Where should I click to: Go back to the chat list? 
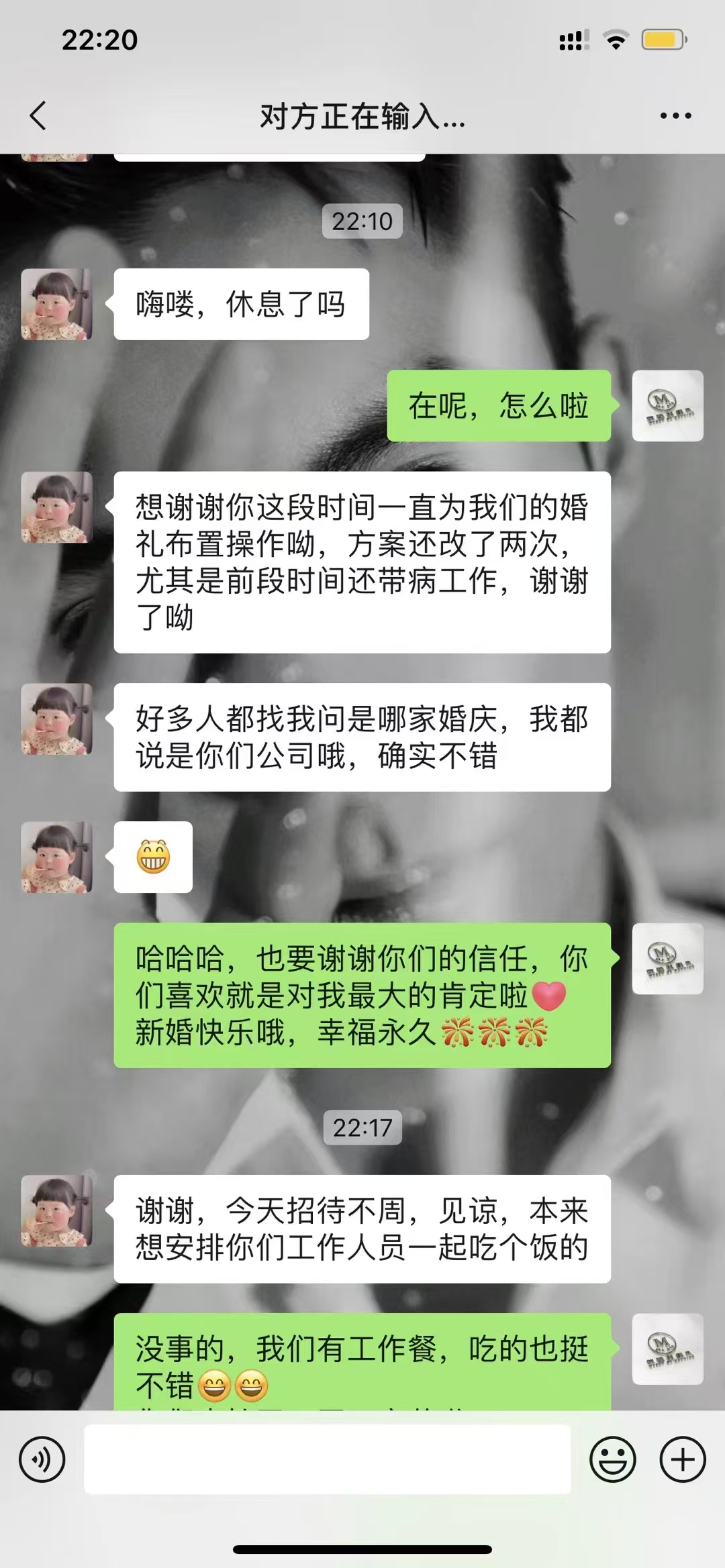(x=38, y=115)
